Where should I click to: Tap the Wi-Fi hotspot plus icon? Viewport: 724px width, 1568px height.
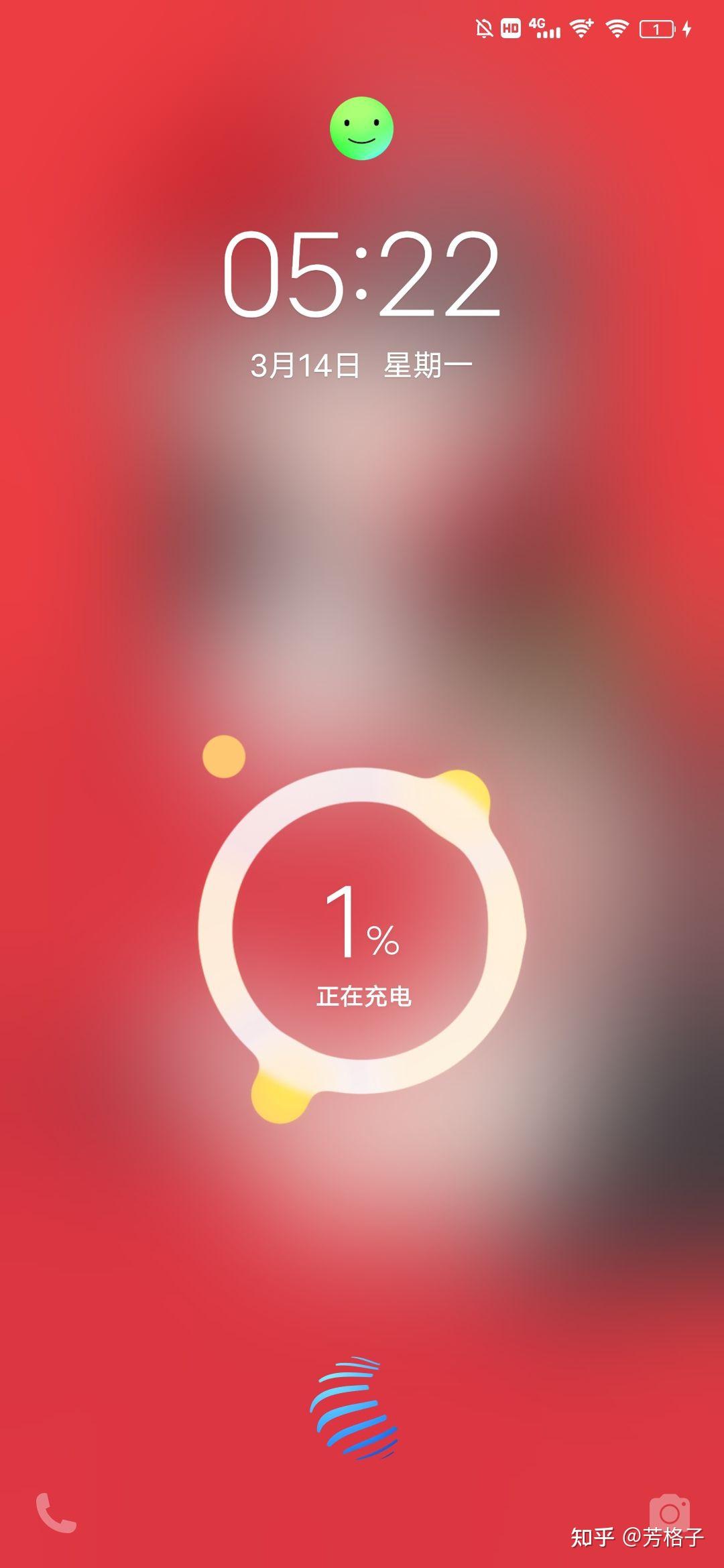583,28
